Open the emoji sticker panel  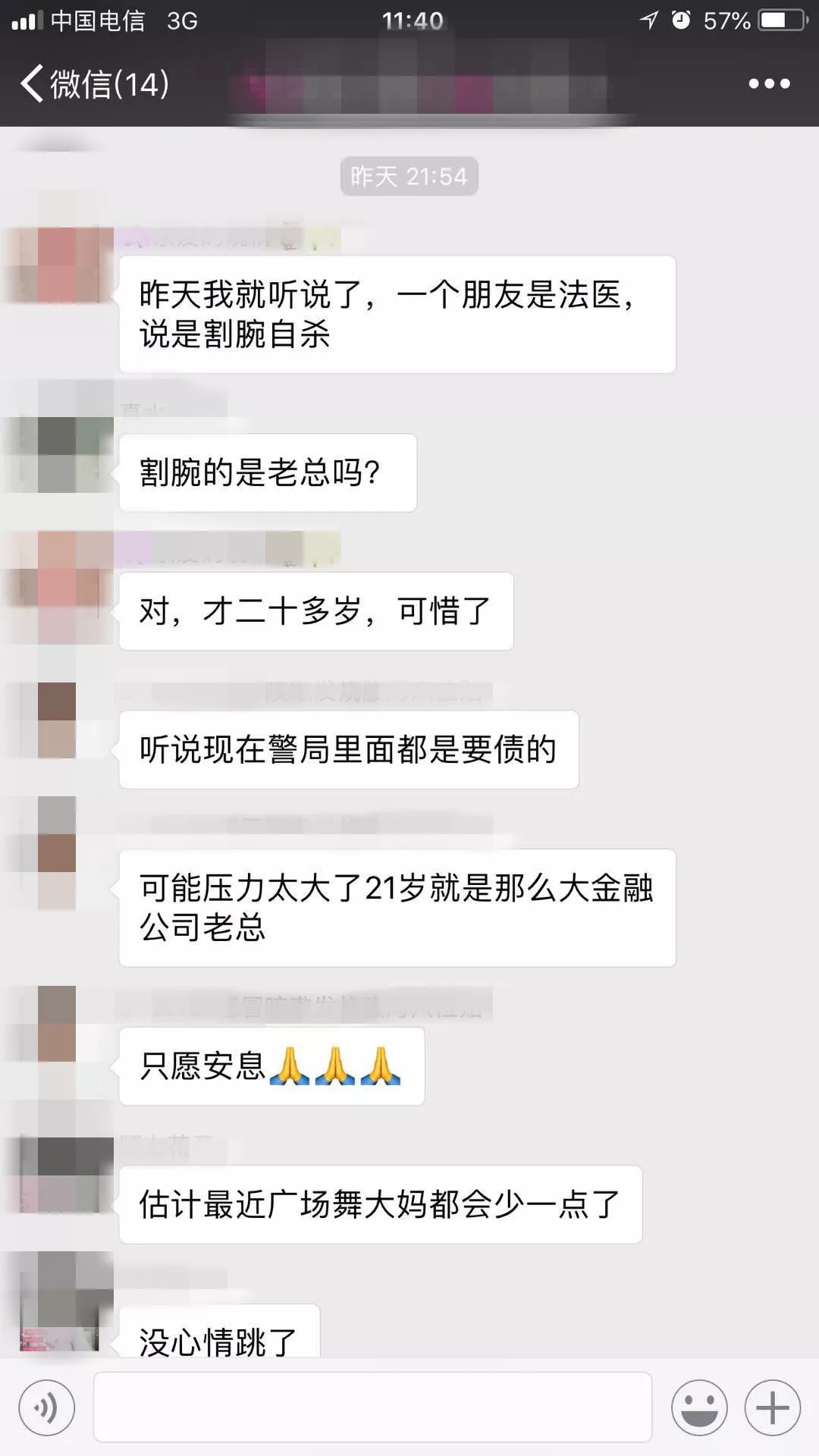click(x=699, y=1408)
